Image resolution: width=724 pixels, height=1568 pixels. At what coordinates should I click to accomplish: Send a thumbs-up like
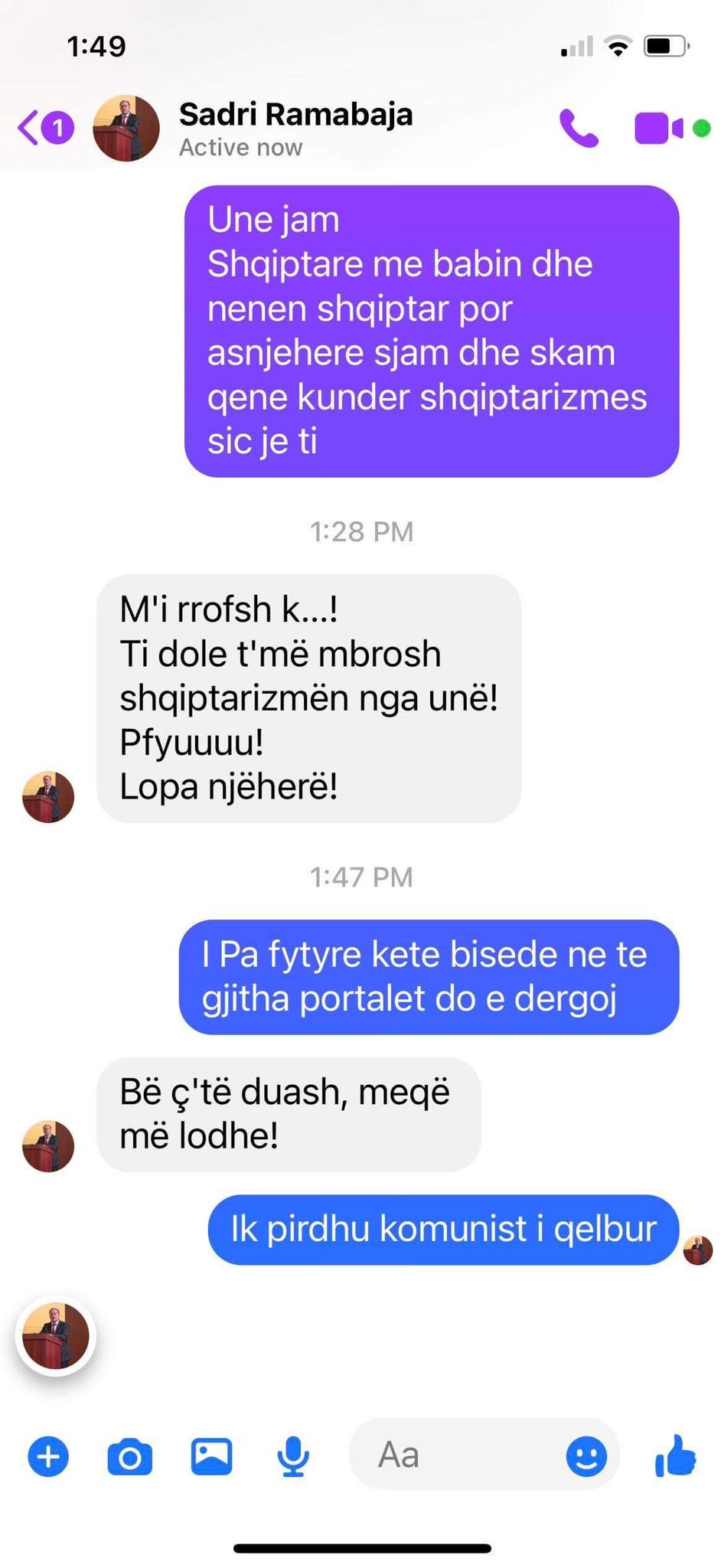676,1455
